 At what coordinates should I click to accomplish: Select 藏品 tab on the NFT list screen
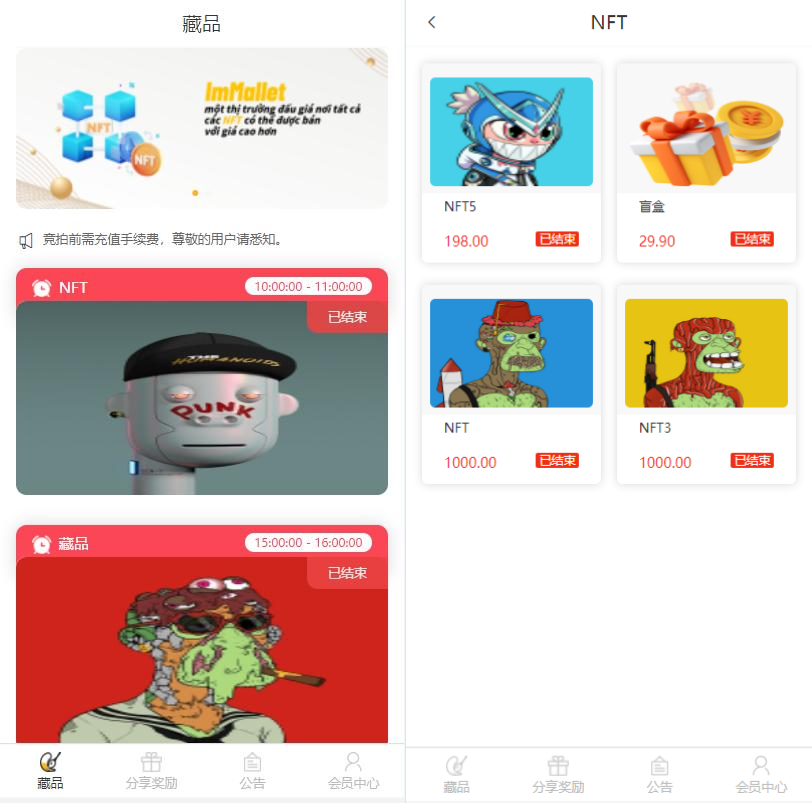pyautogui.click(x=457, y=775)
